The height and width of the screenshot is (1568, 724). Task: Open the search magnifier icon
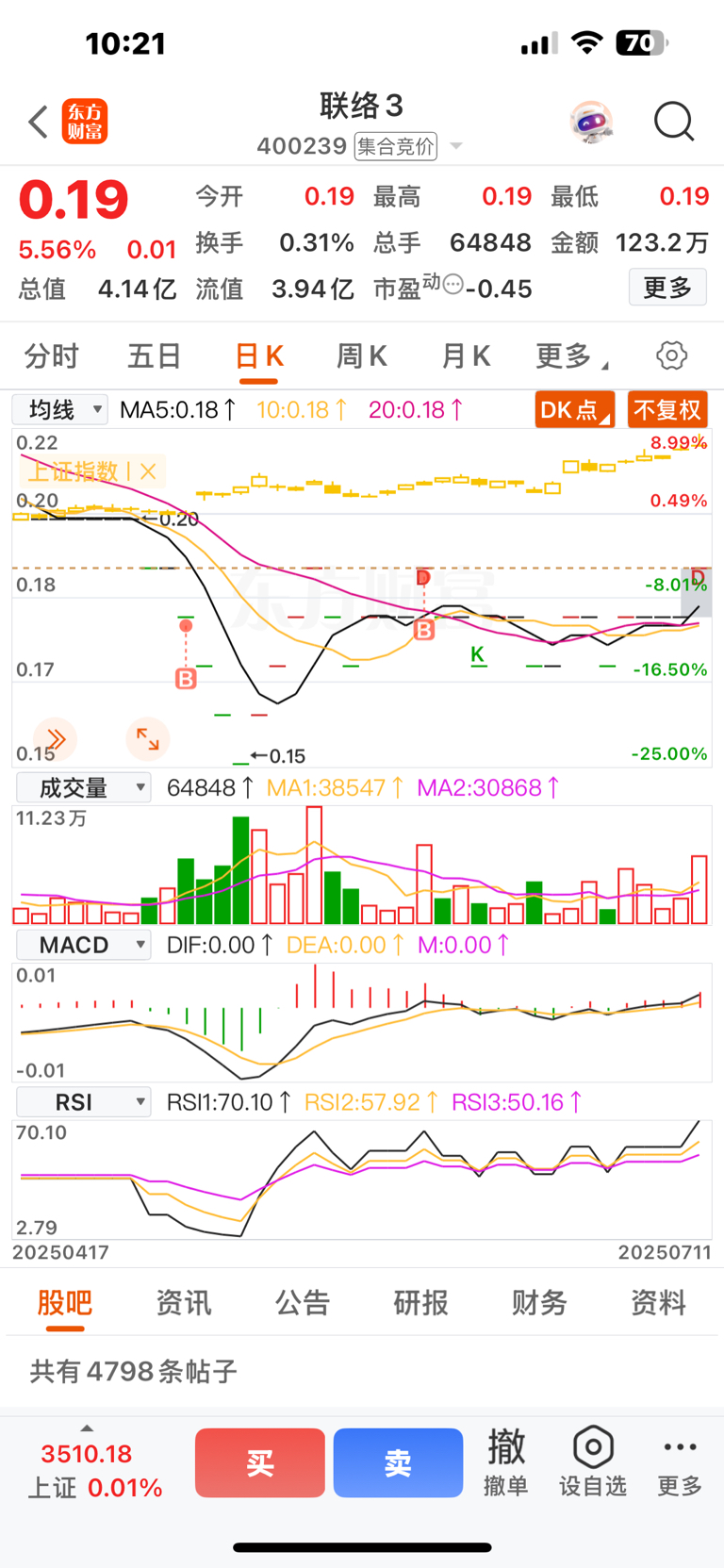tap(673, 122)
